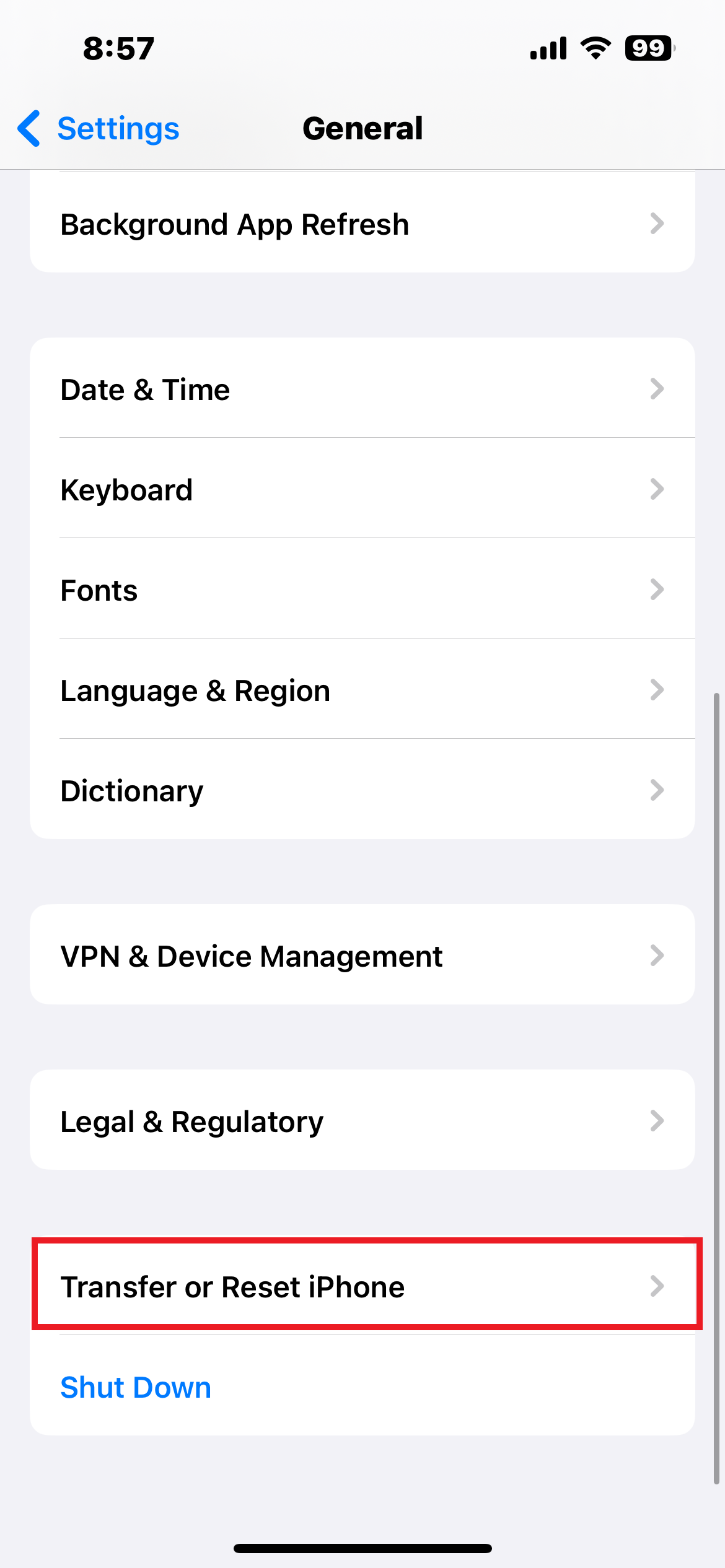The width and height of the screenshot is (725, 1568).
Task: Tap the chevron on Date & Time row
Action: pos(657,389)
